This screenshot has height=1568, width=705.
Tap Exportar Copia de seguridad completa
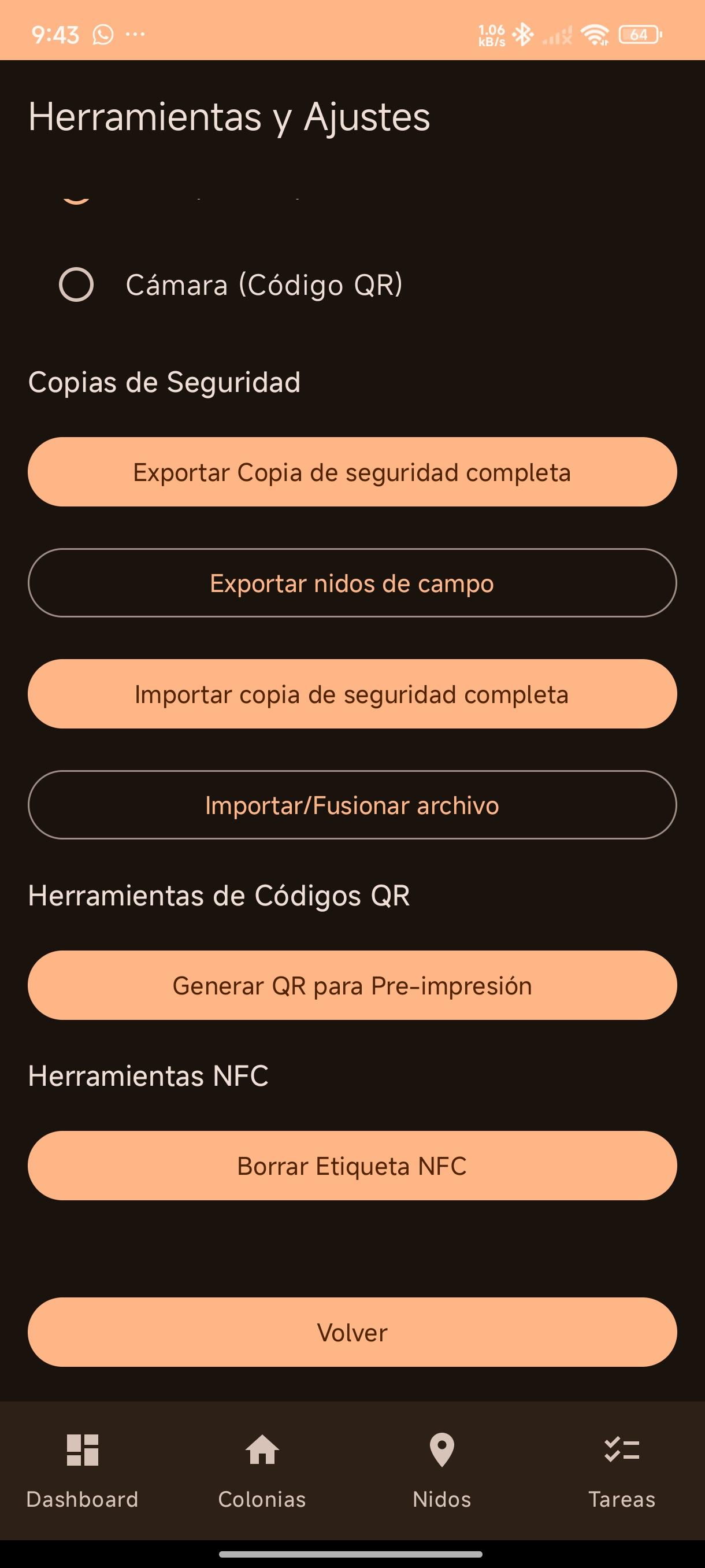click(352, 472)
